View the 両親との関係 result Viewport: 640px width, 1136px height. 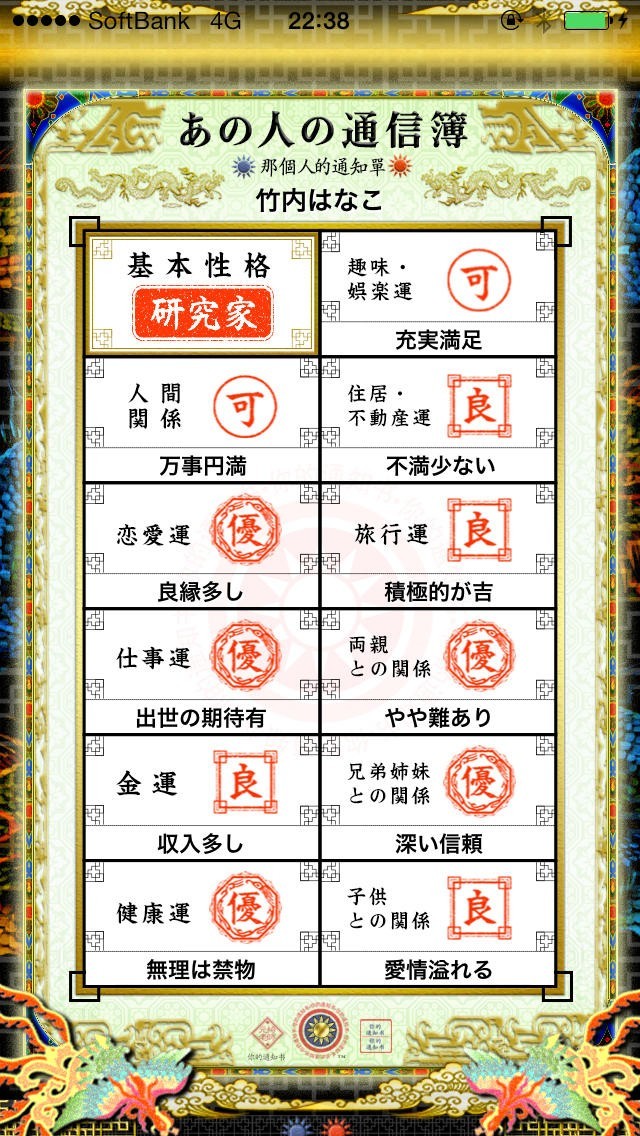[438, 671]
